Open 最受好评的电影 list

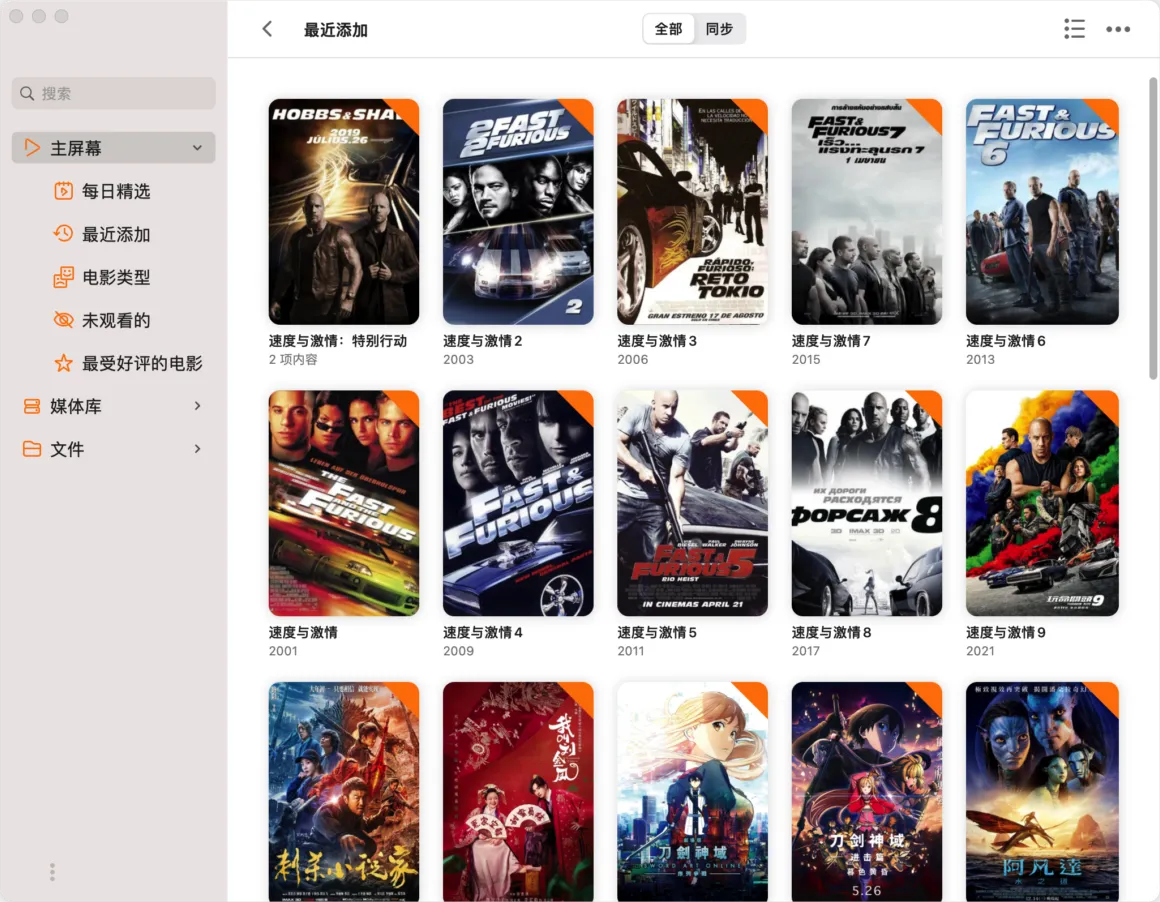tap(141, 363)
